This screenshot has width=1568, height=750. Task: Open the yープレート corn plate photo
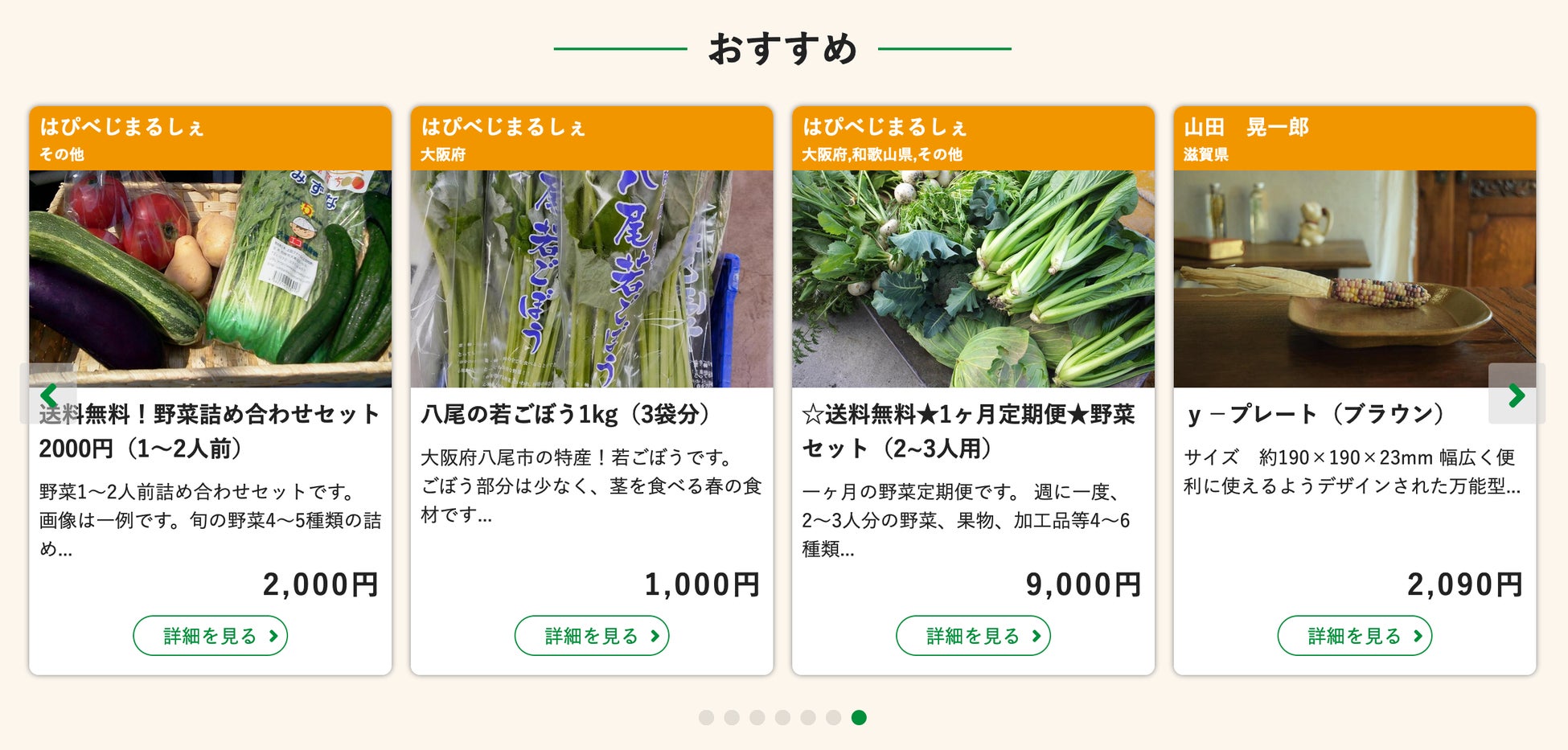pos(1354,278)
